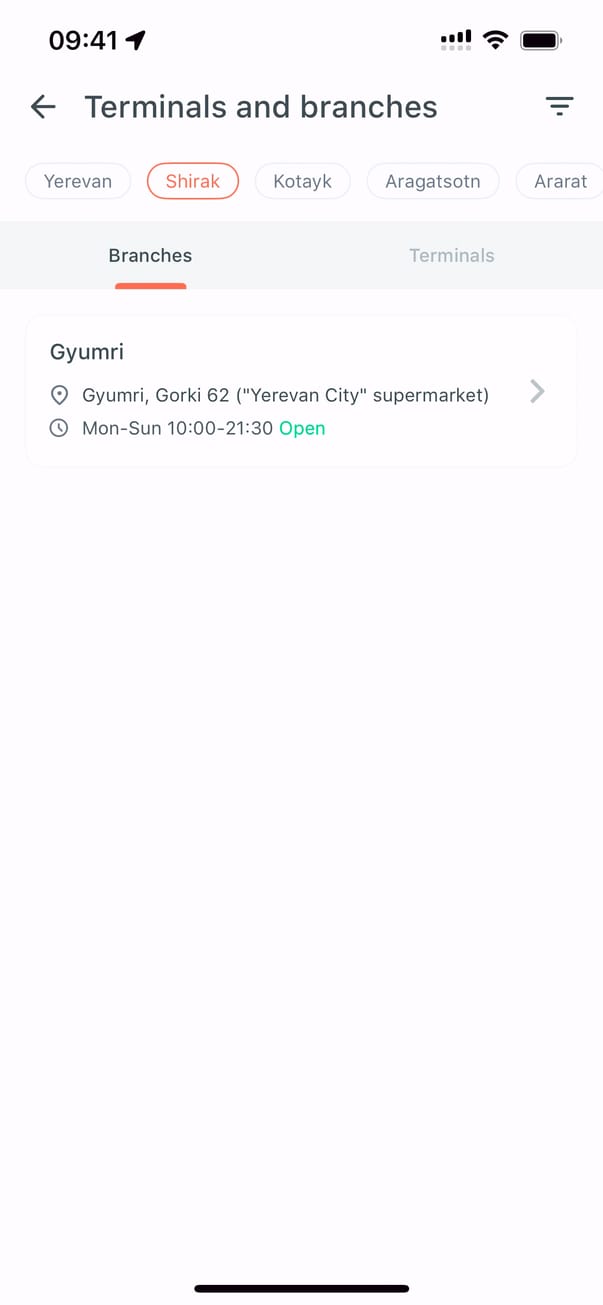Pick the Ararat region chip

pyautogui.click(x=558, y=182)
